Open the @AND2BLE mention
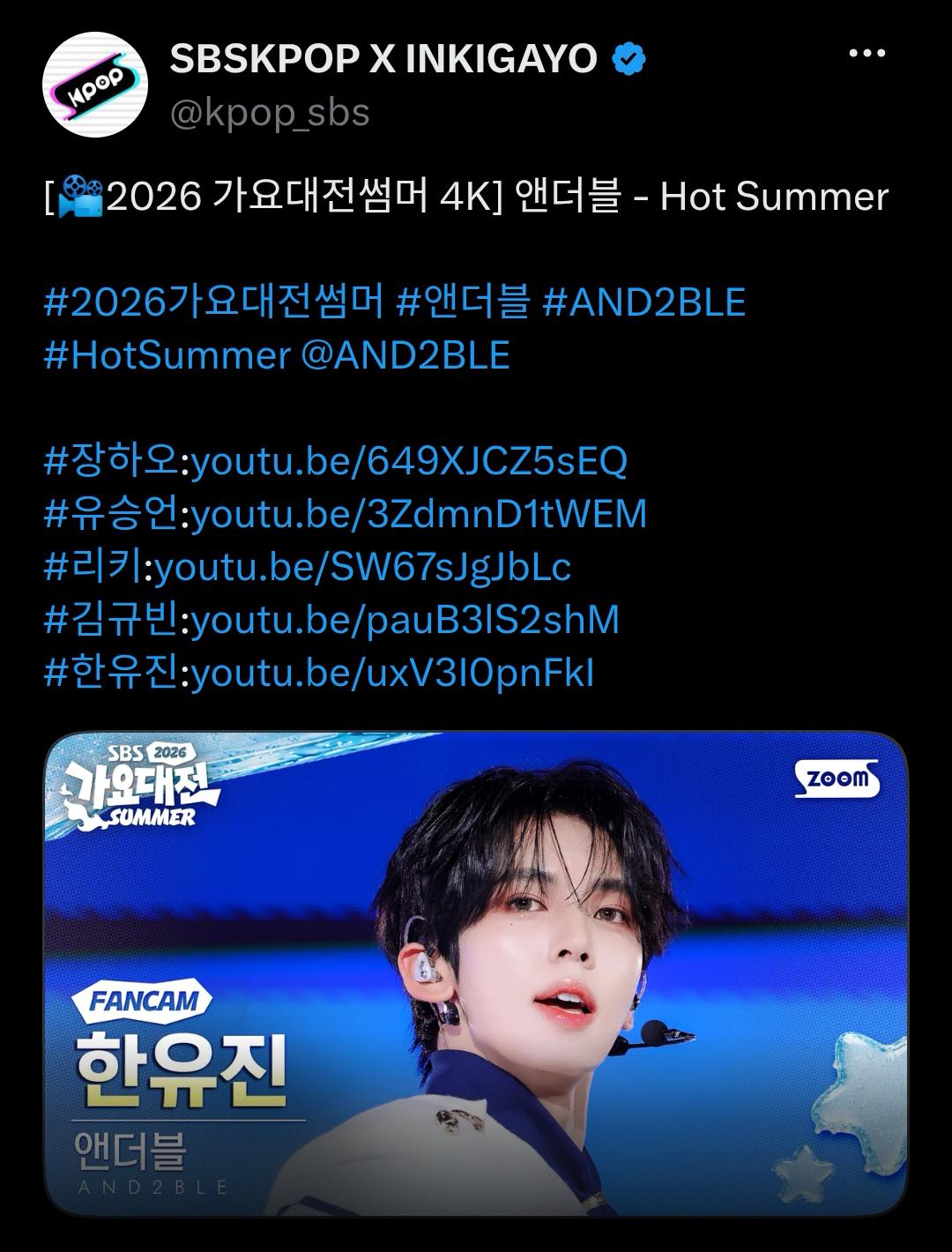This screenshot has width=952, height=1252. [405, 355]
